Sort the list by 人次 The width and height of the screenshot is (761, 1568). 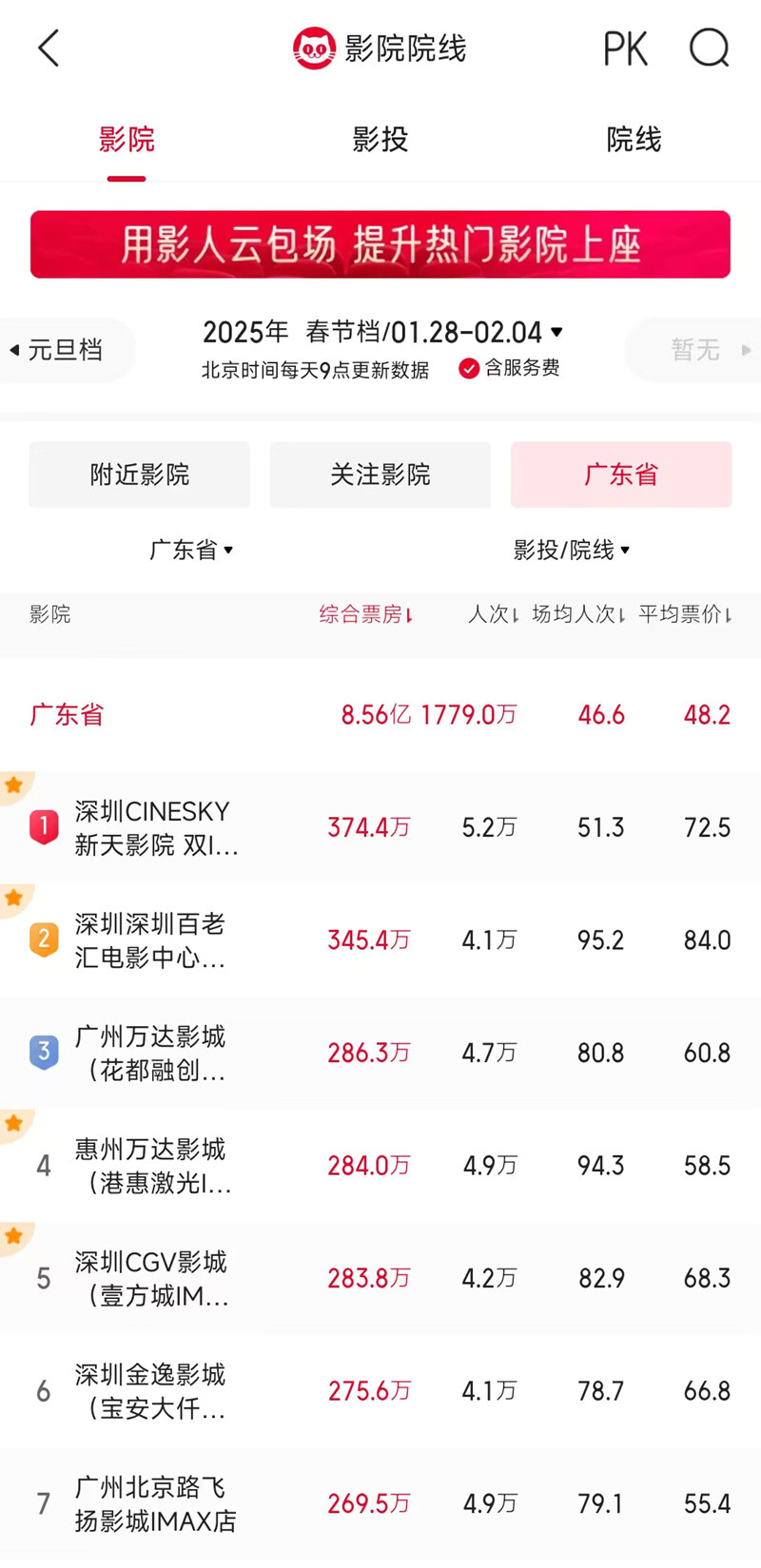point(493,615)
